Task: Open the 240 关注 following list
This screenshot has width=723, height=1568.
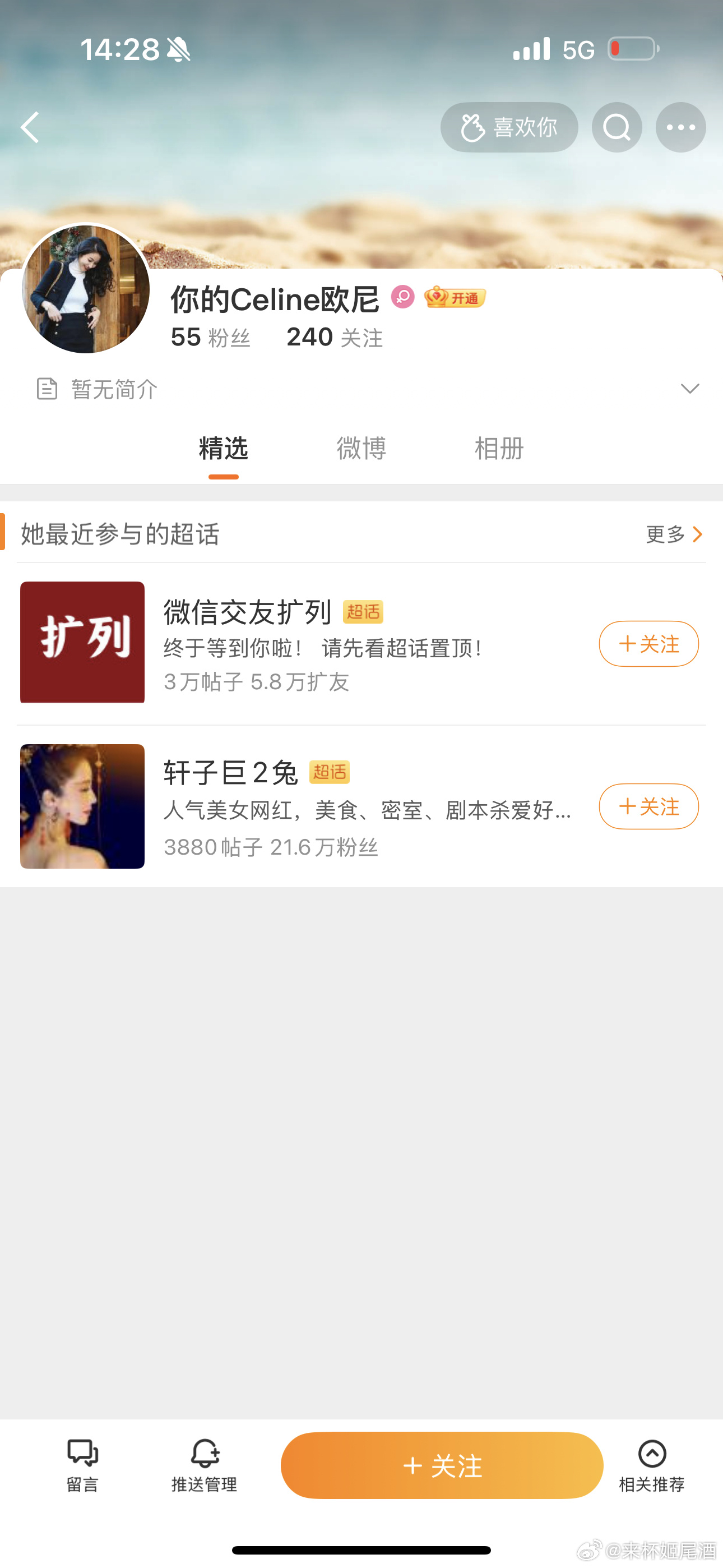Action: tap(334, 337)
